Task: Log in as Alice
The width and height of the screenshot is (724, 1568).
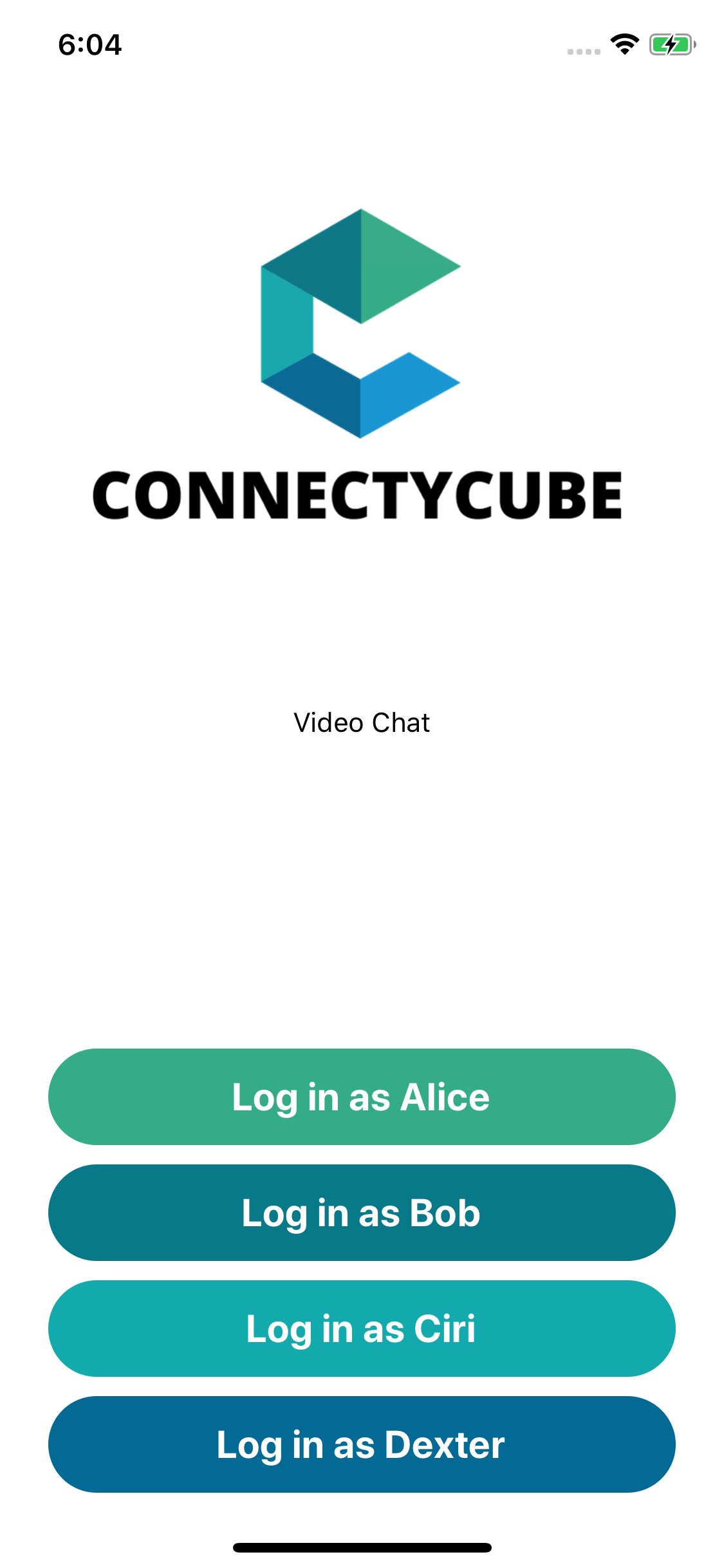Action: (x=362, y=1097)
